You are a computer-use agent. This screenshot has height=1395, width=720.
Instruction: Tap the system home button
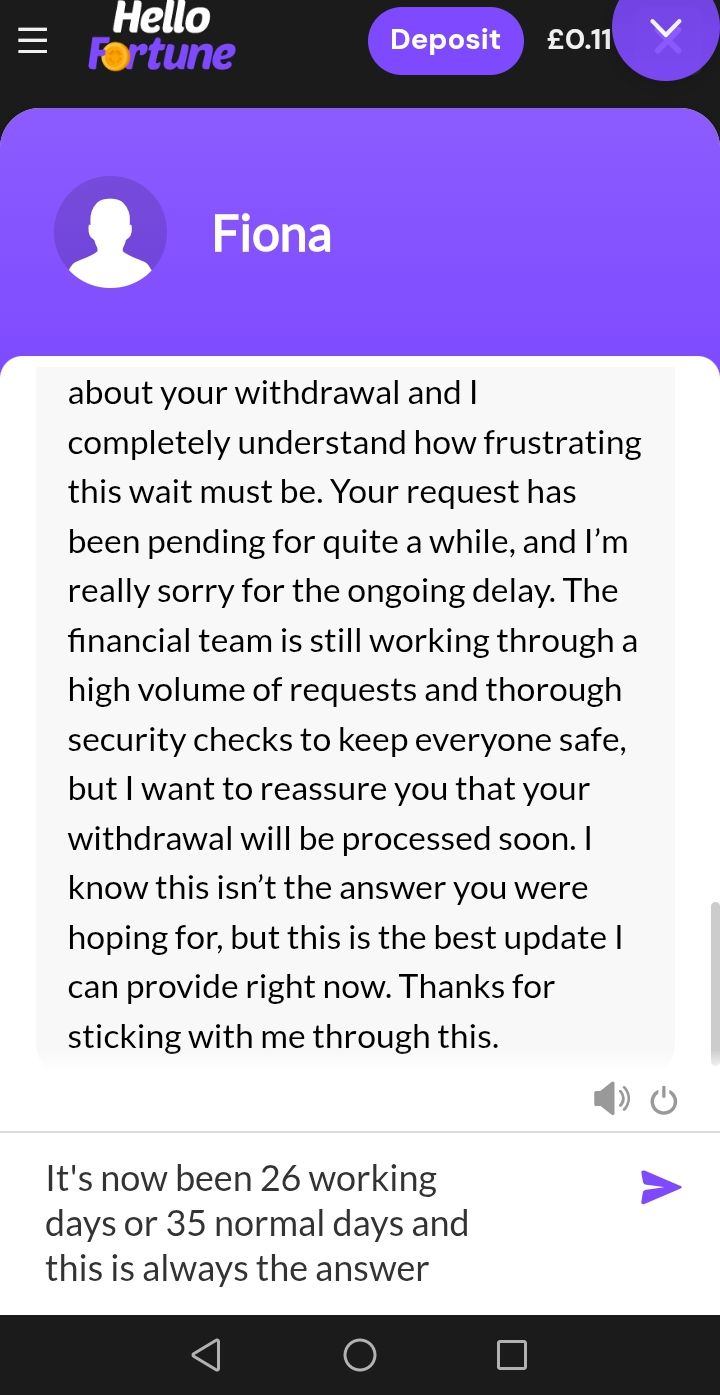[359, 1355]
